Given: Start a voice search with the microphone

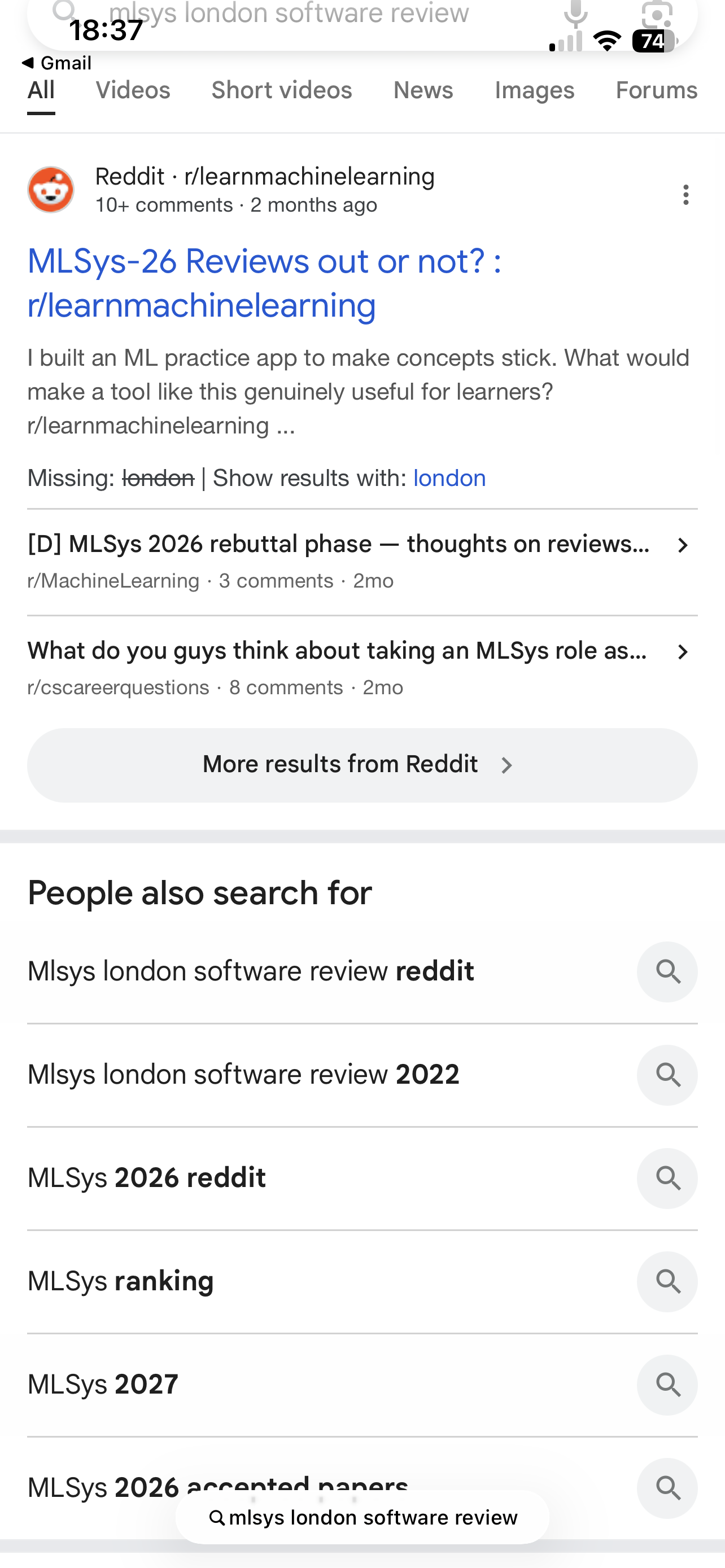Looking at the screenshot, I should 575,14.
